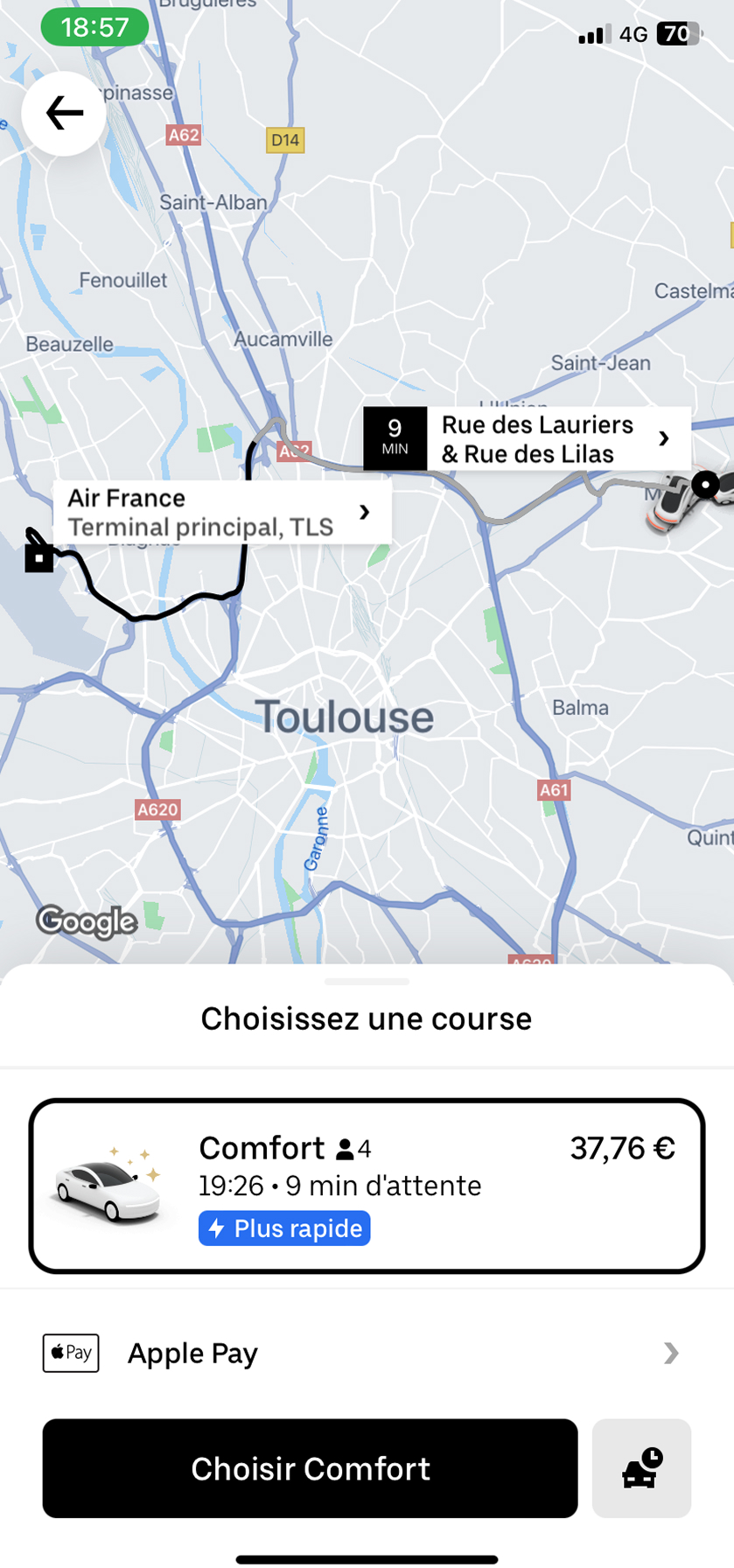Edit the Air France Terminal principal destination
The image size is (734, 1568).
coord(220,513)
